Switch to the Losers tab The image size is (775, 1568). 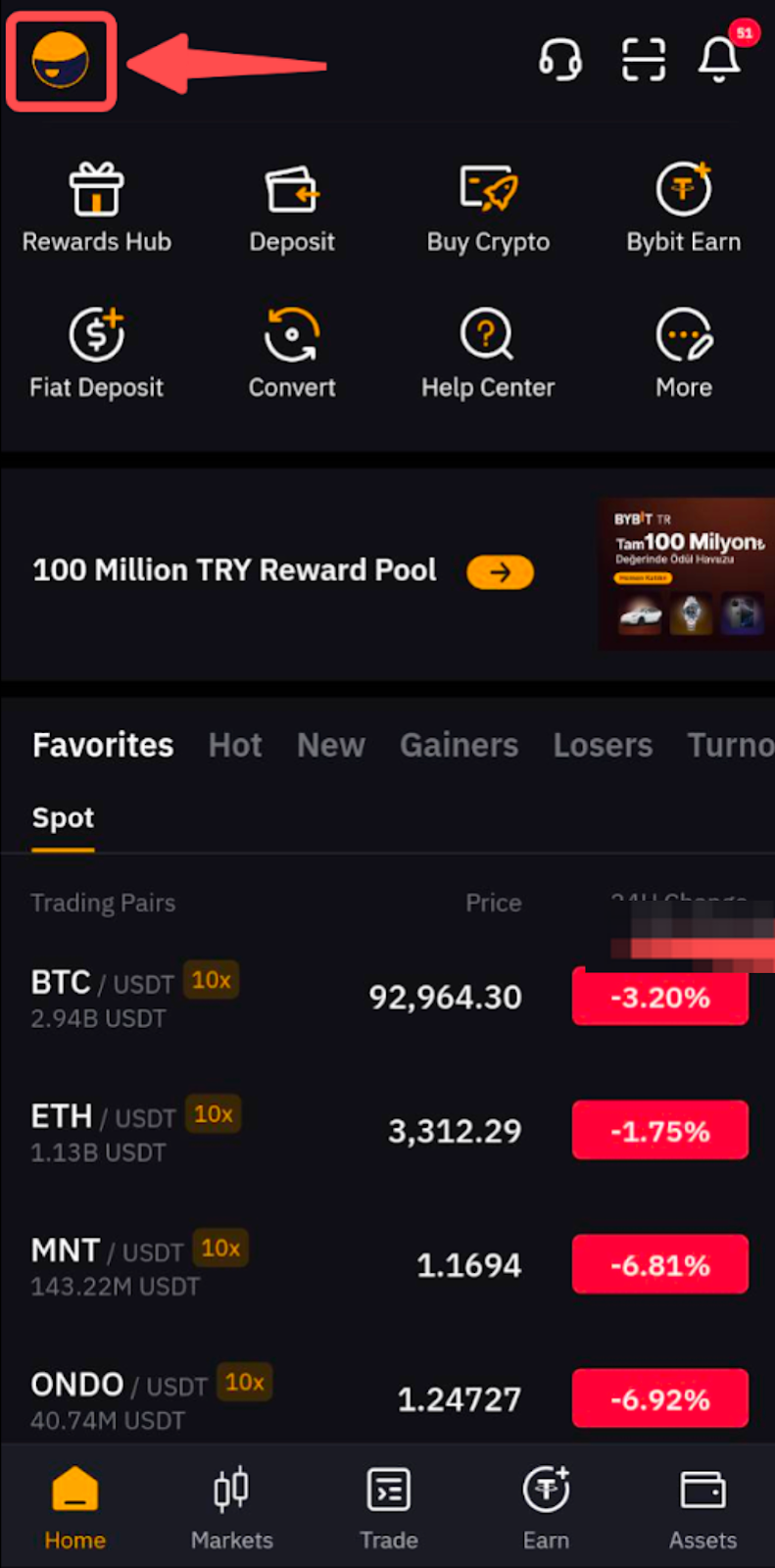(603, 745)
